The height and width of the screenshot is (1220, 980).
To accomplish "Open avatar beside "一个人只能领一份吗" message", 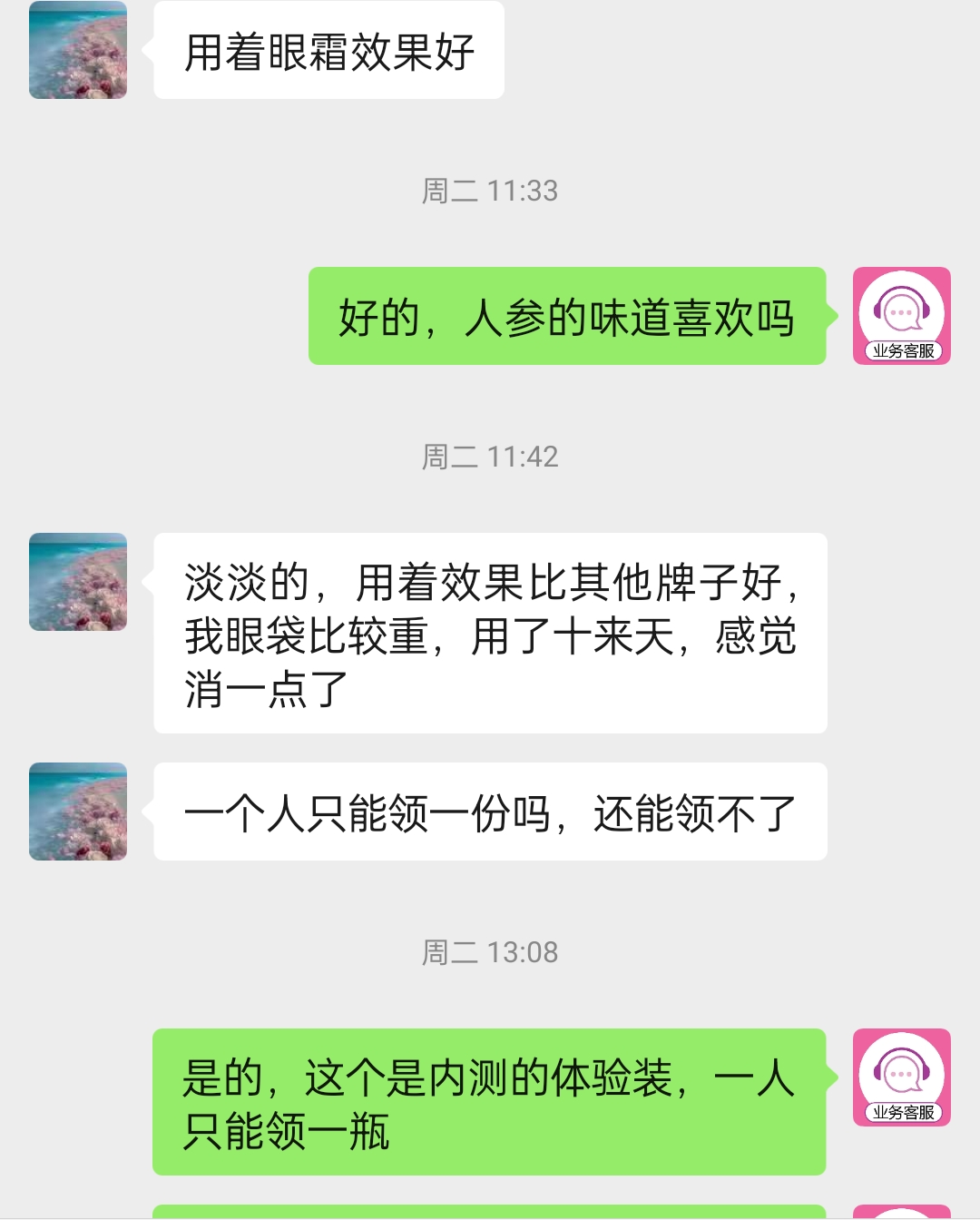I will (78, 812).
